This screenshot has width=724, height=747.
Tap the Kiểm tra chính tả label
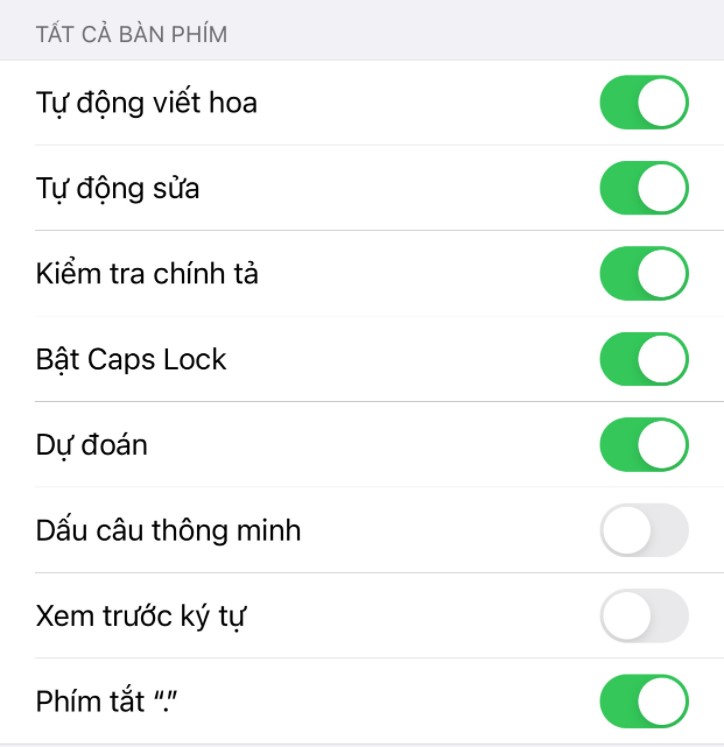coord(146,273)
